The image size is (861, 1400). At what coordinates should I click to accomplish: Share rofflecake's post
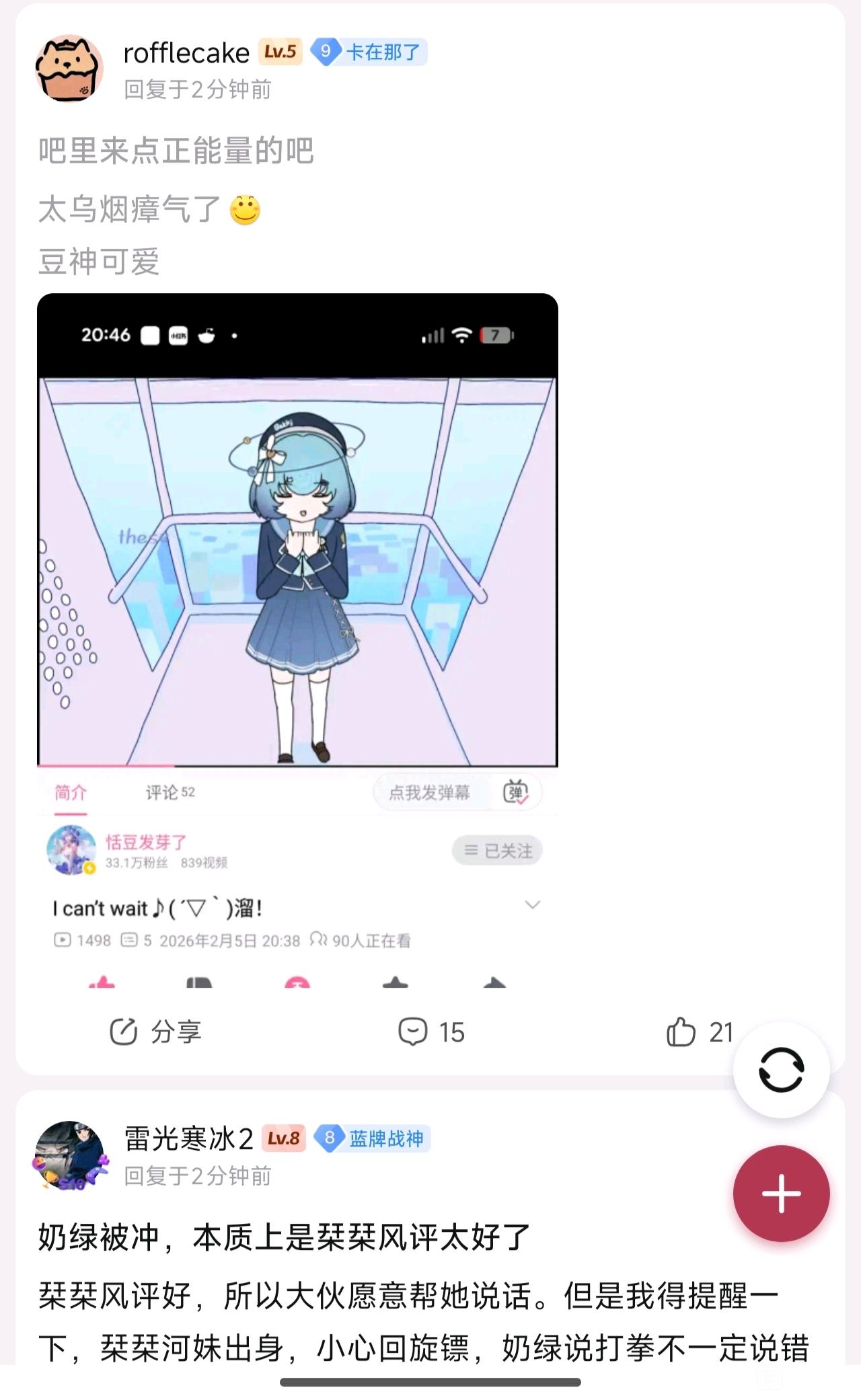pos(156,1032)
